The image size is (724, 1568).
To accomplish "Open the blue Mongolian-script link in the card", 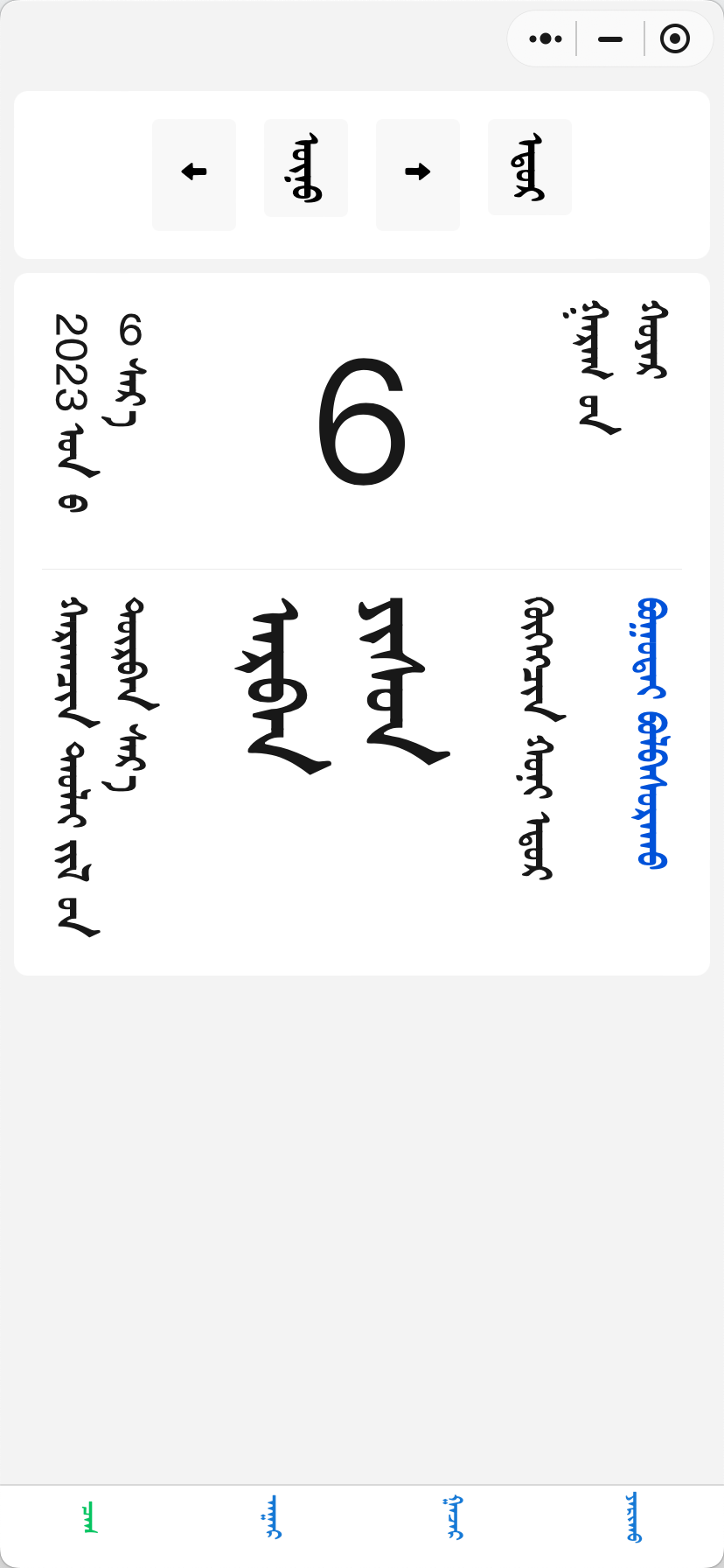I will [651, 733].
